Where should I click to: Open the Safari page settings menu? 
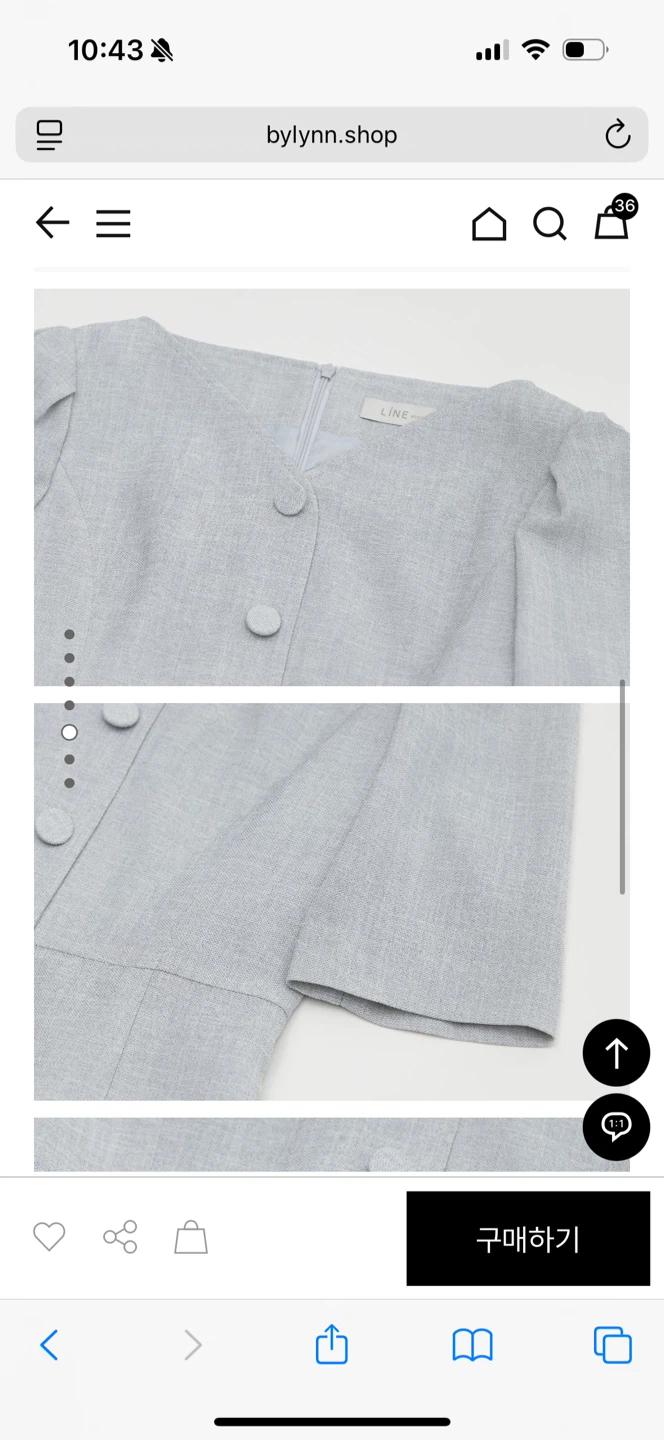click(49, 134)
